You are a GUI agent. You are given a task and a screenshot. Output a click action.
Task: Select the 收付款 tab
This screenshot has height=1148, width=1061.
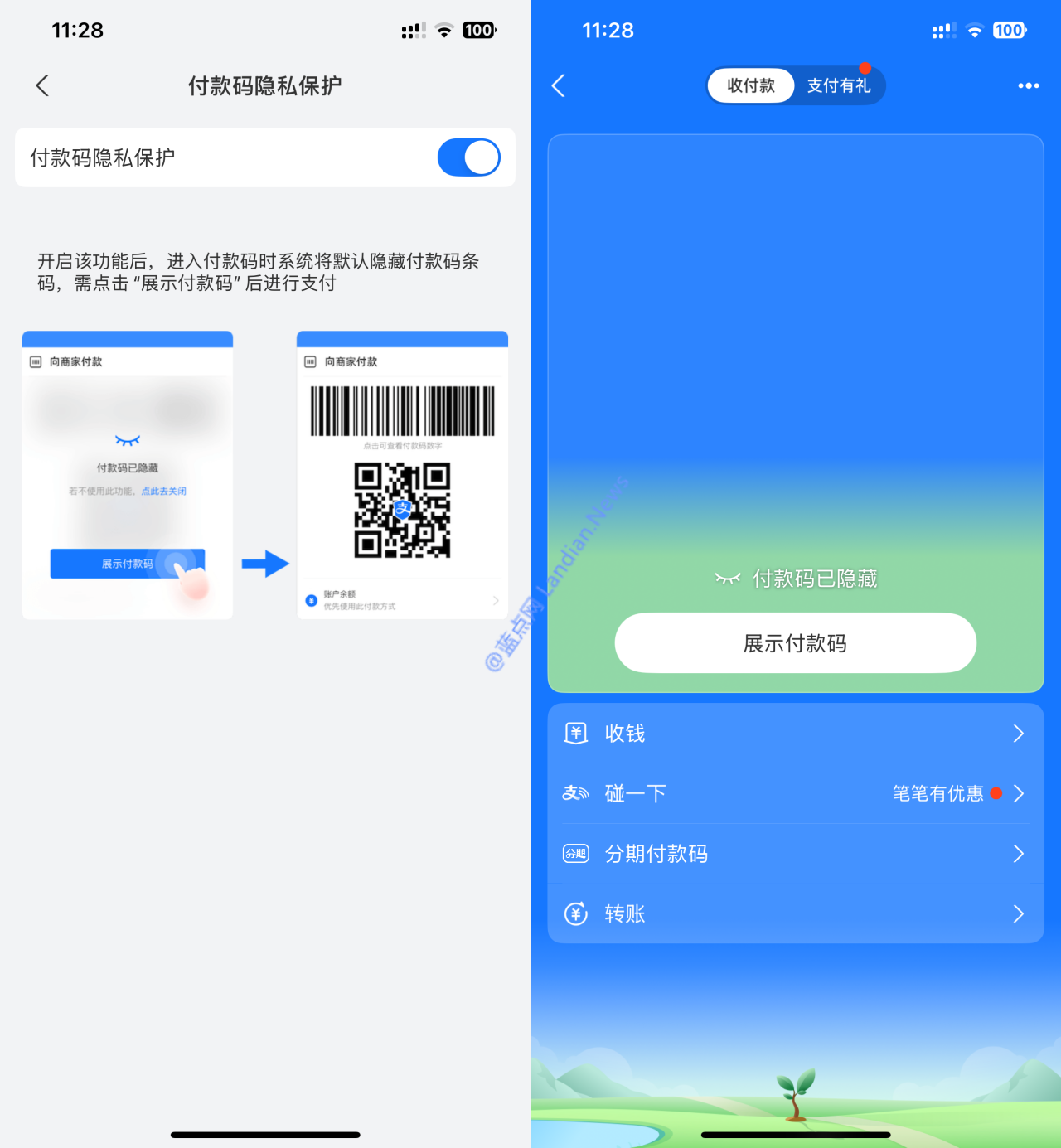coord(751,85)
